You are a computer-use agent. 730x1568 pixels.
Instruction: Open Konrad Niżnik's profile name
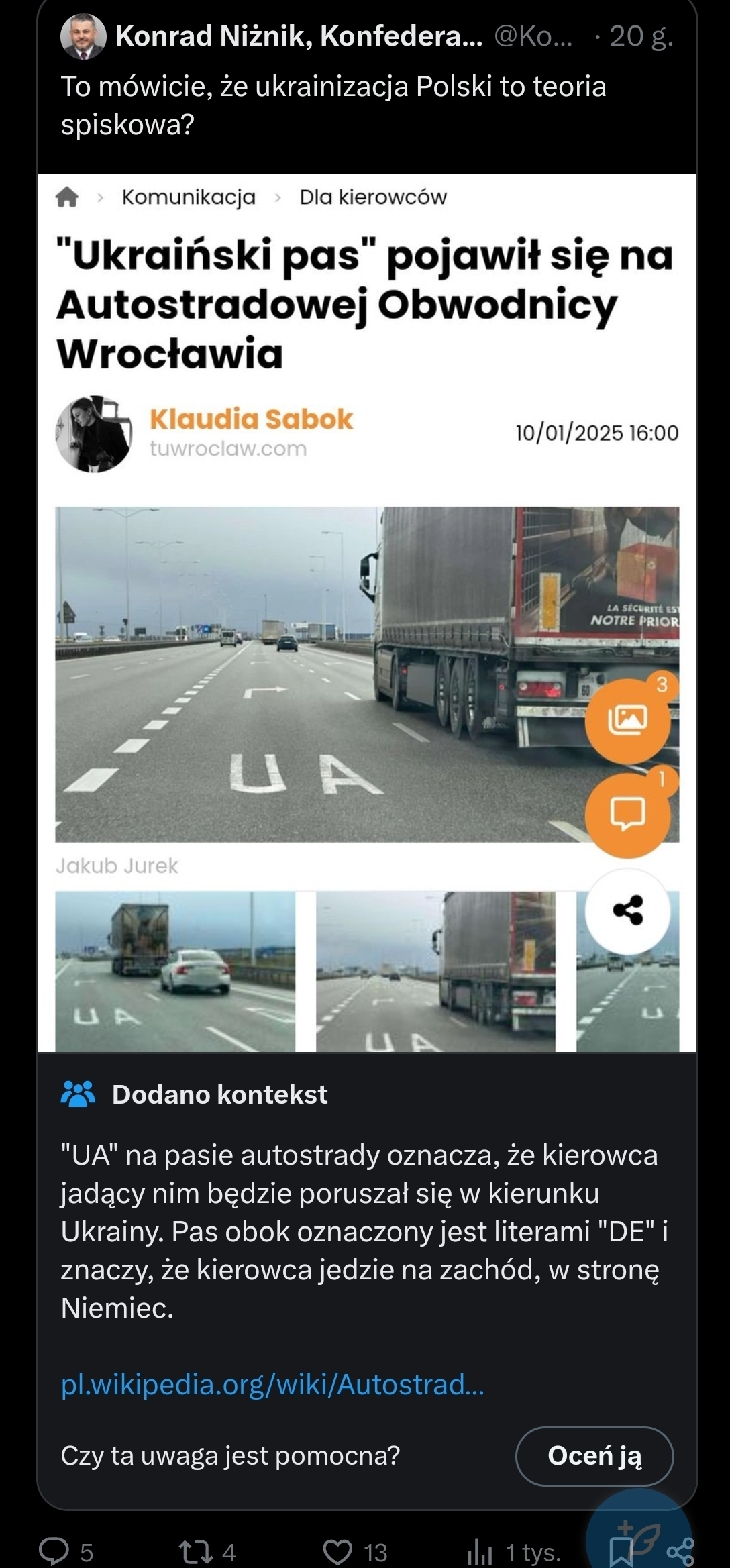tap(299, 36)
